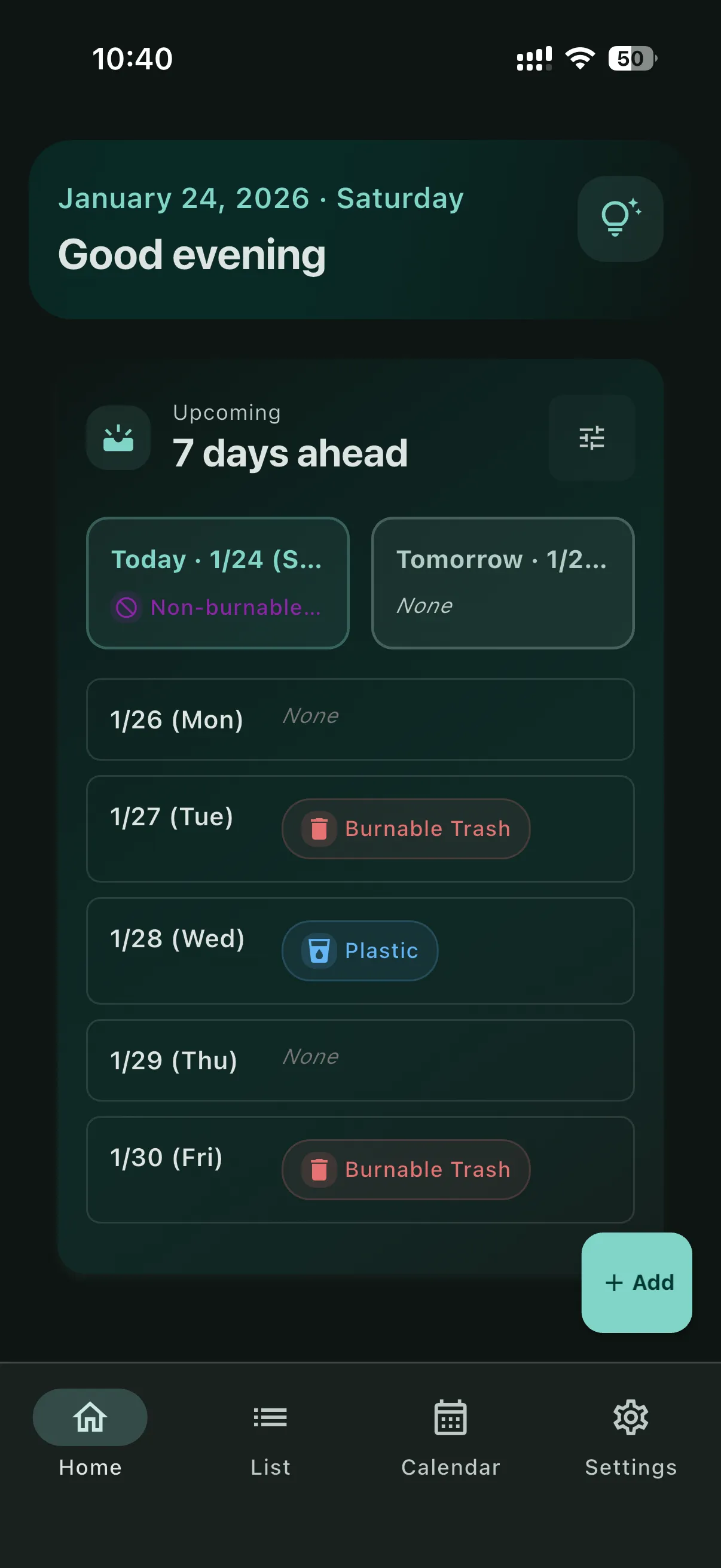Open Burnable Trash on 1/27 (Tue)
Screen dimensions: 721x1568
tap(406, 828)
